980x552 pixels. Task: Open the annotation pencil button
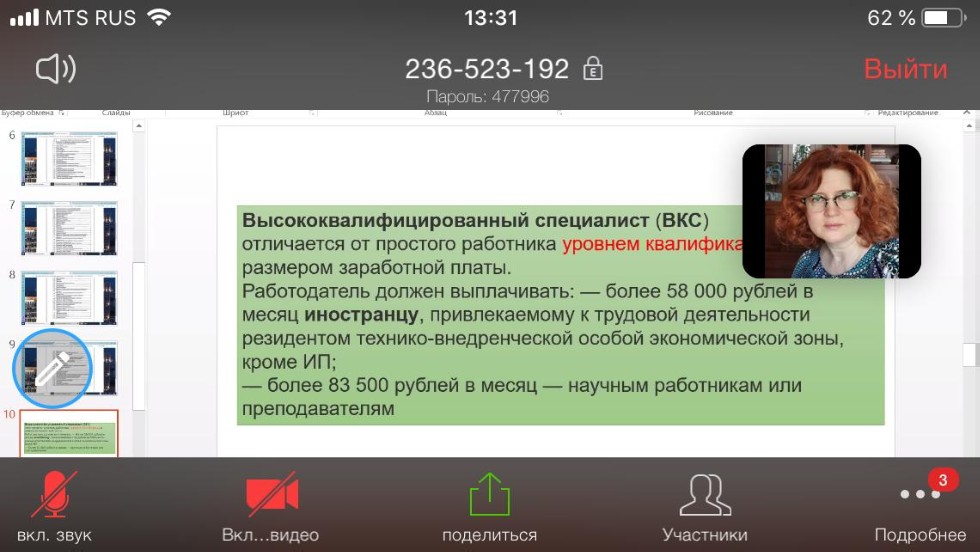[52, 369]
